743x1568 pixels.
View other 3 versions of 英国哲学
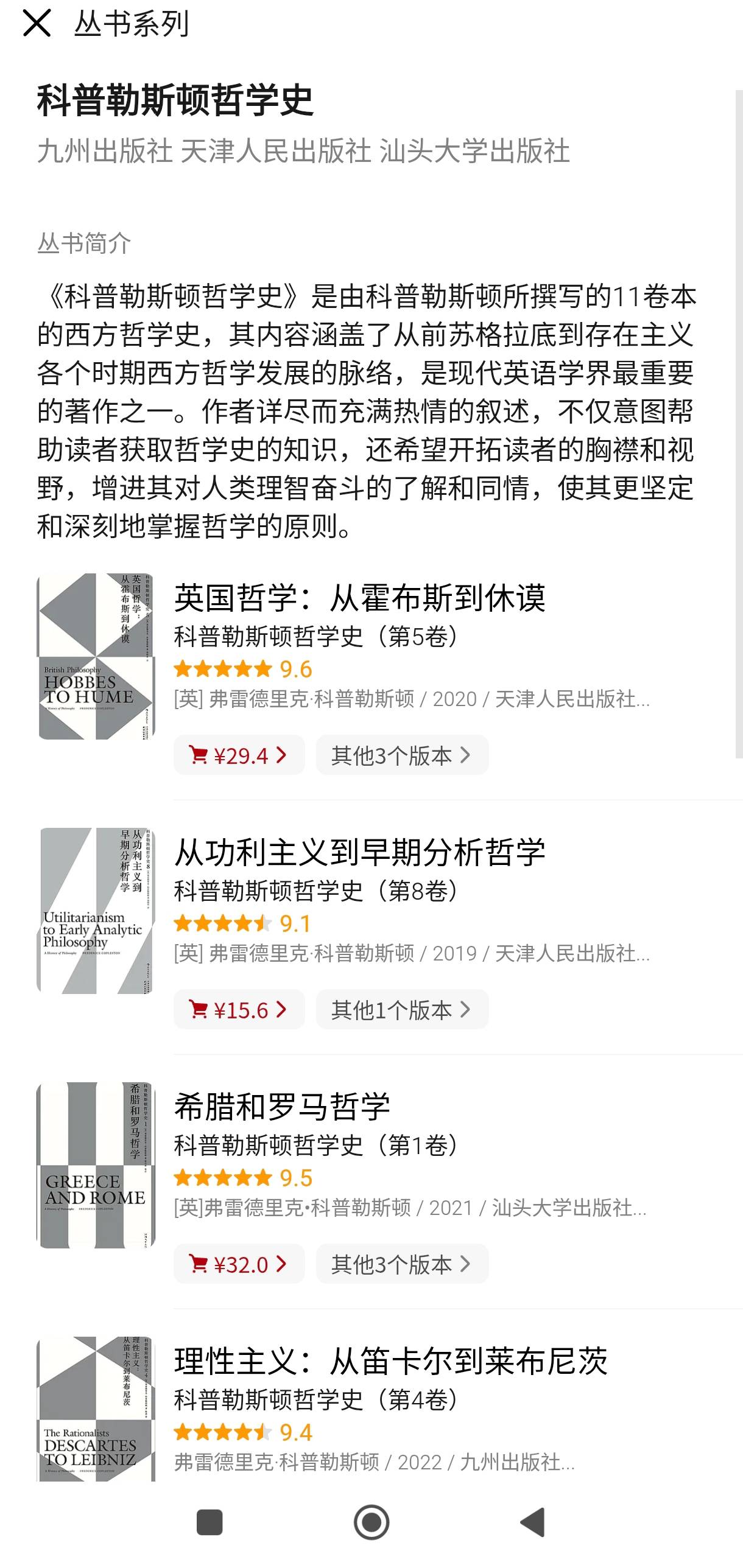(402, 755)
